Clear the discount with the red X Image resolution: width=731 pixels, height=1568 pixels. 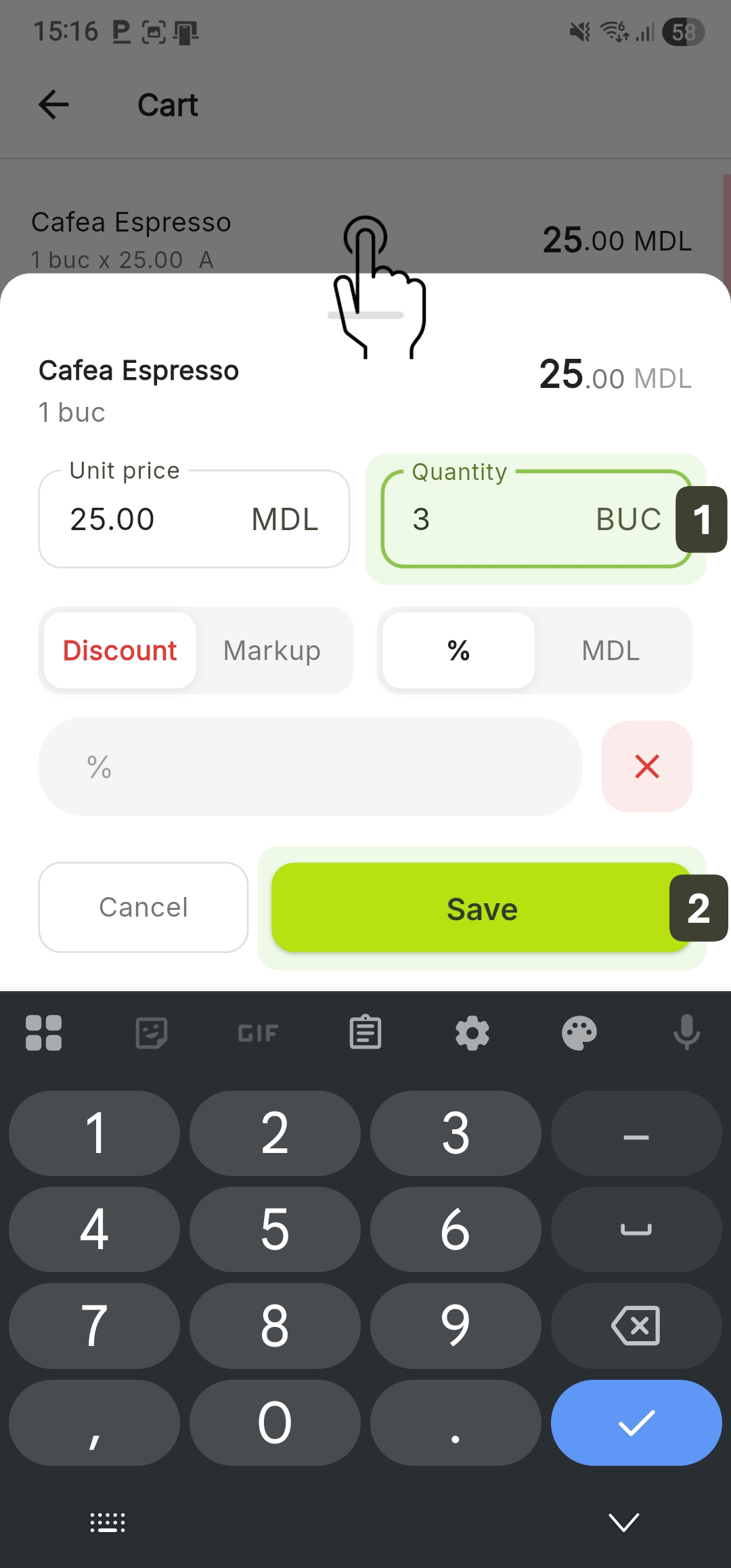[x=647, y=766]
